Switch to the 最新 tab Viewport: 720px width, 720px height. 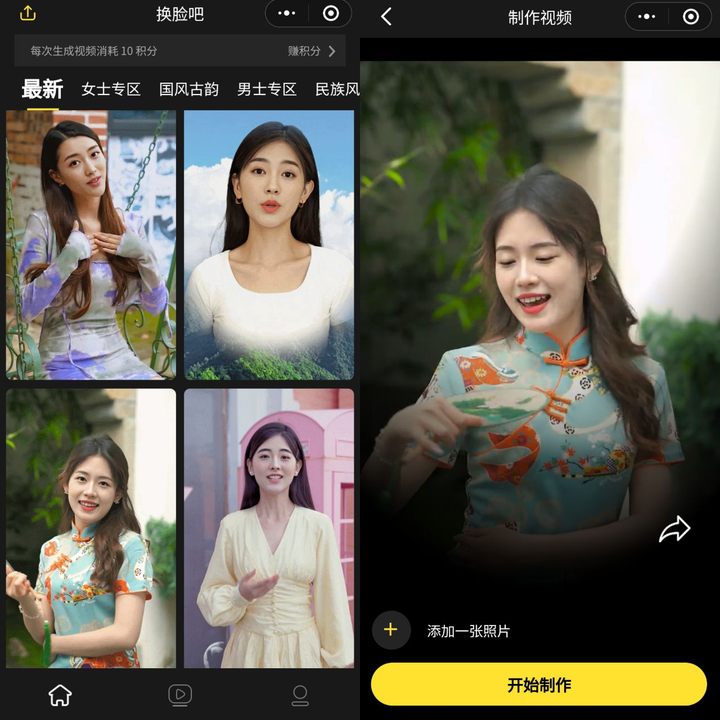pyautogui.click(x=42, y=89)
